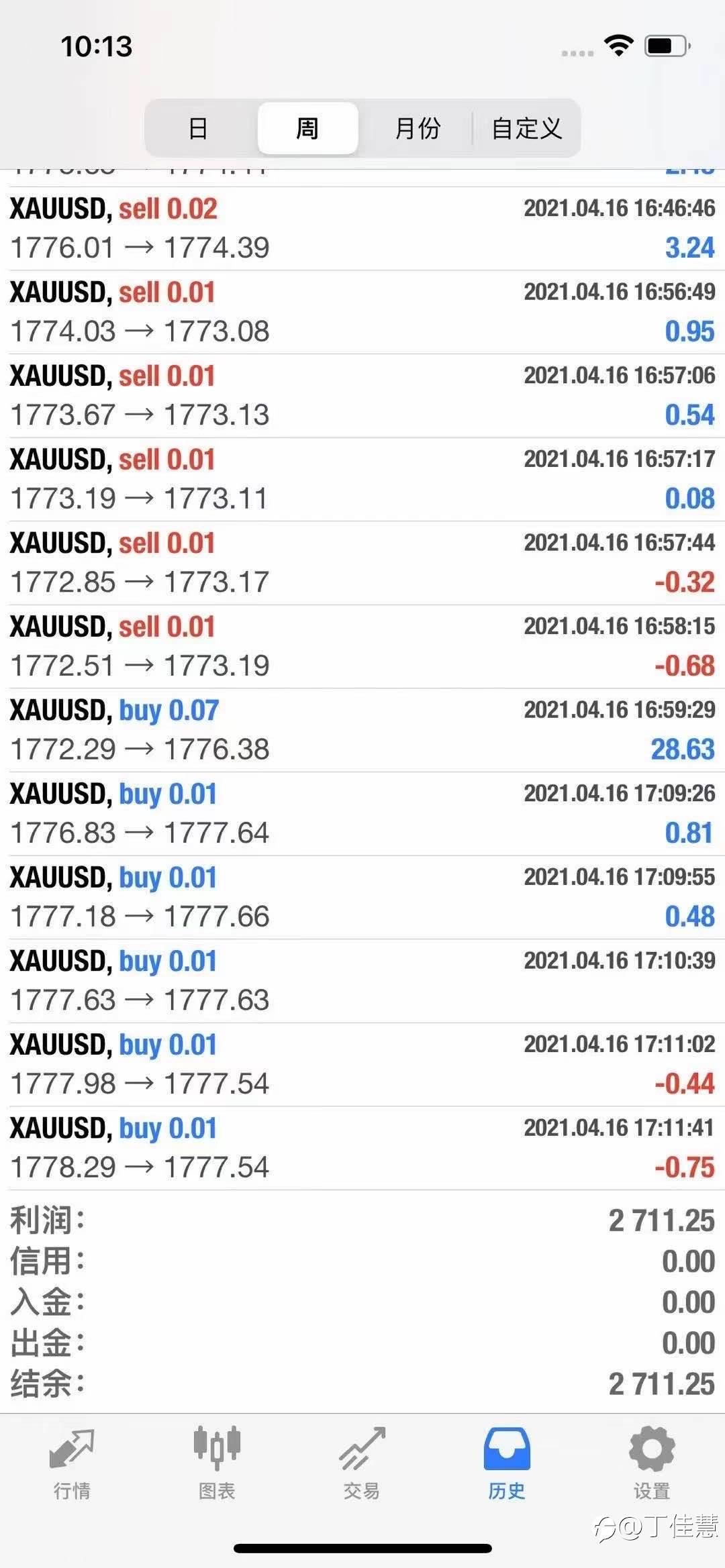
Task: Show the buy trade with 0.48 profit
Action: (x=362, y=897)
